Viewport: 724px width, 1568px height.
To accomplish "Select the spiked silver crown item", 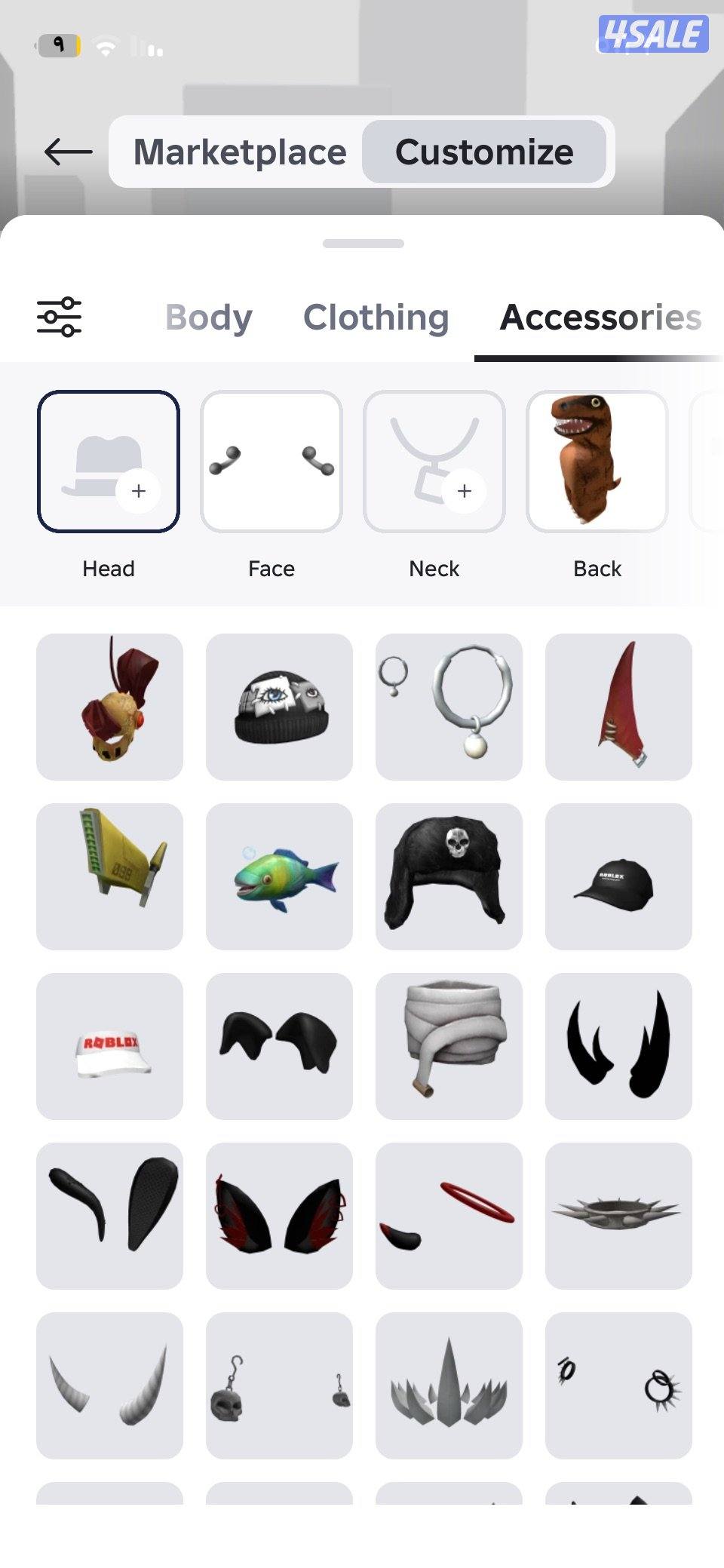I will pos(449,1385).
